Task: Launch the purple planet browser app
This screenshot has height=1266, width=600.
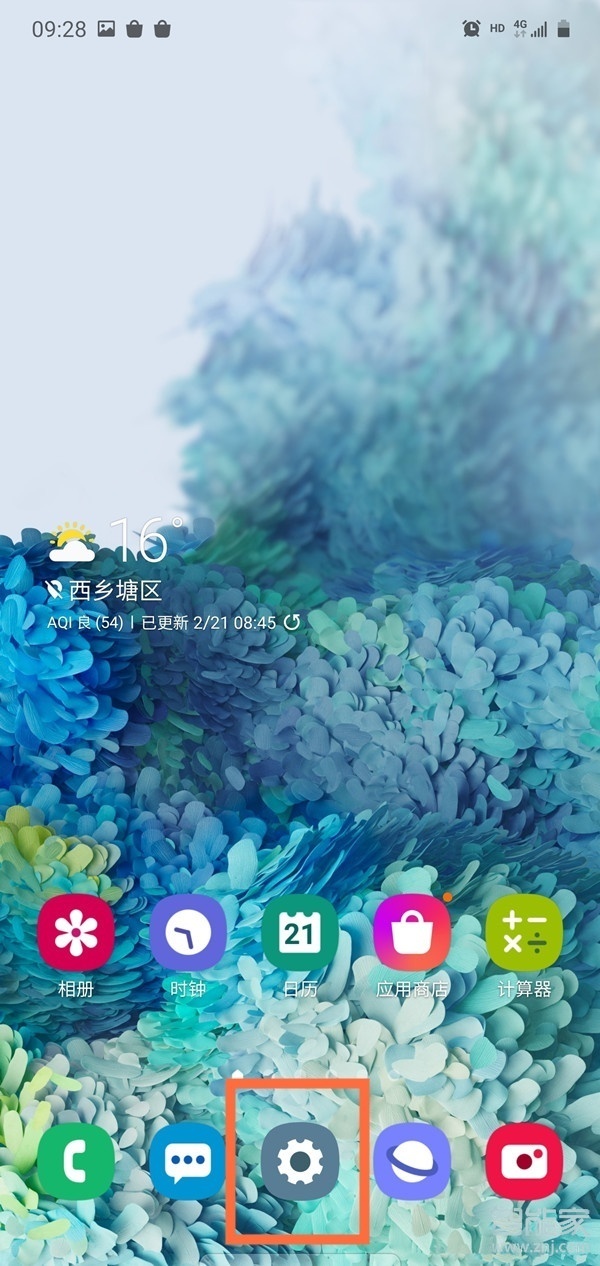Action: pyautogui.click(x=412, y=1161)
